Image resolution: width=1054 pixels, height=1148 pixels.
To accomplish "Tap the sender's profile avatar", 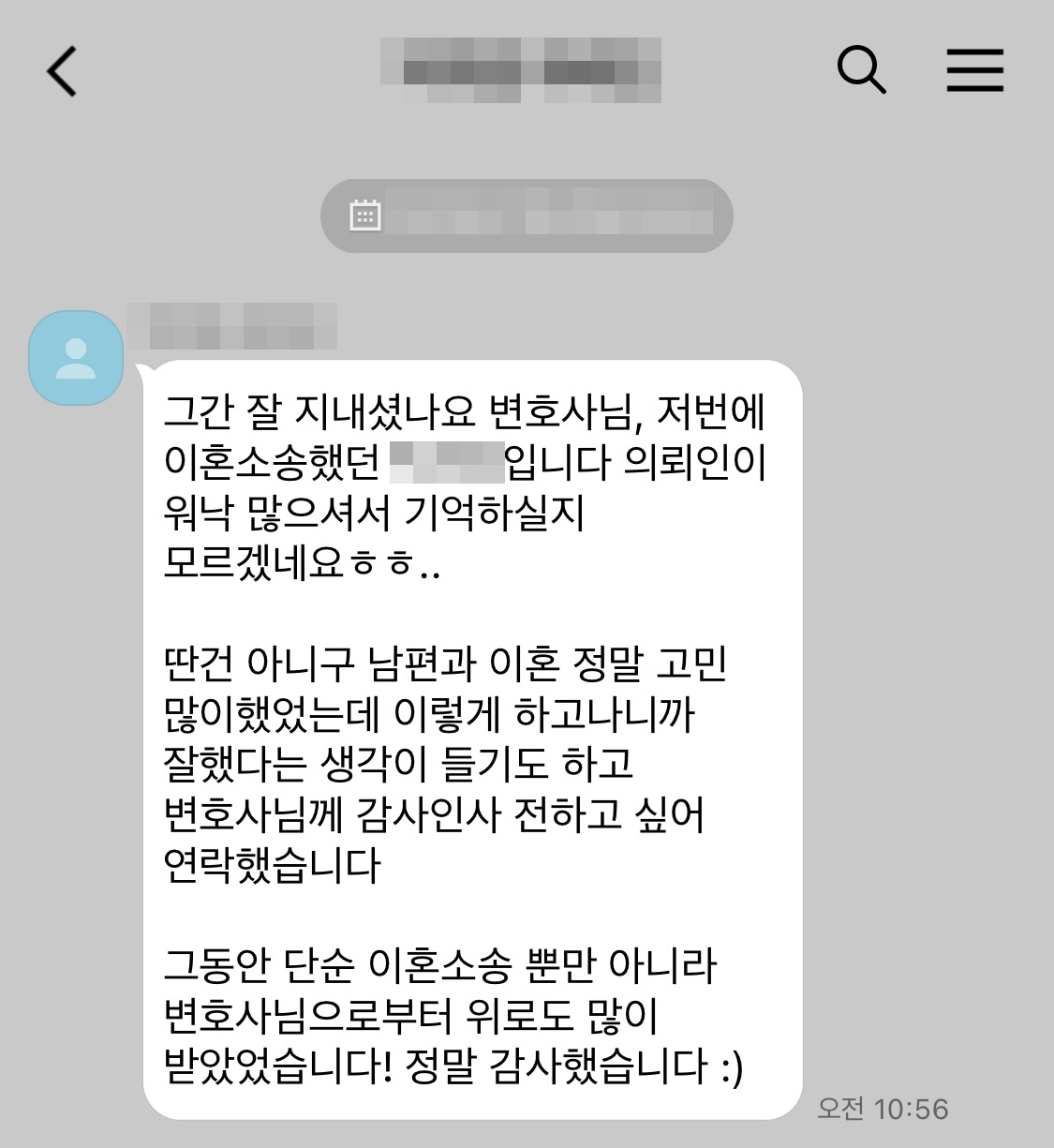I will pyautogui.click(x=76, y=358).
